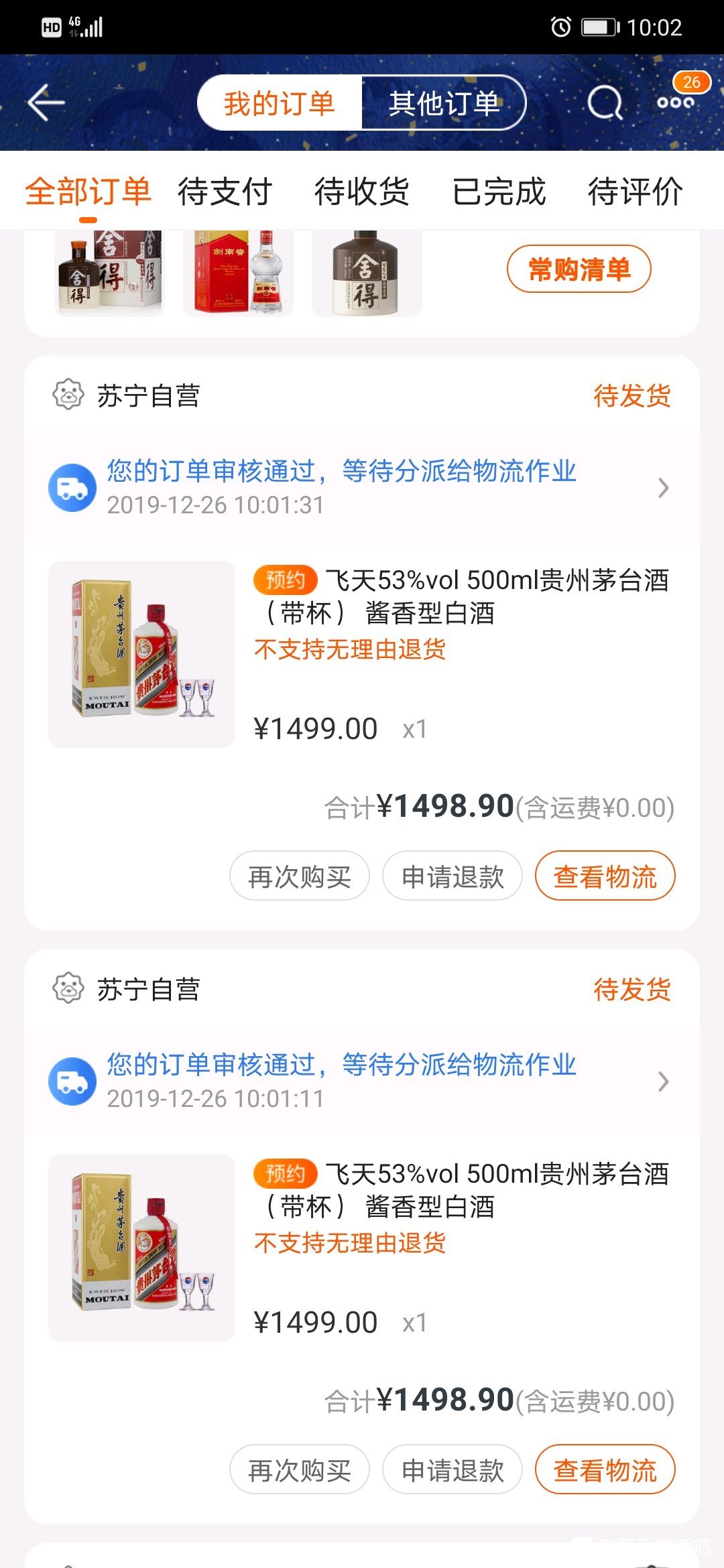Viewport: 724px width, 1568px height.
Task: Tap 查看物流 on the 10:01:31 order
Action: (605, 876)
